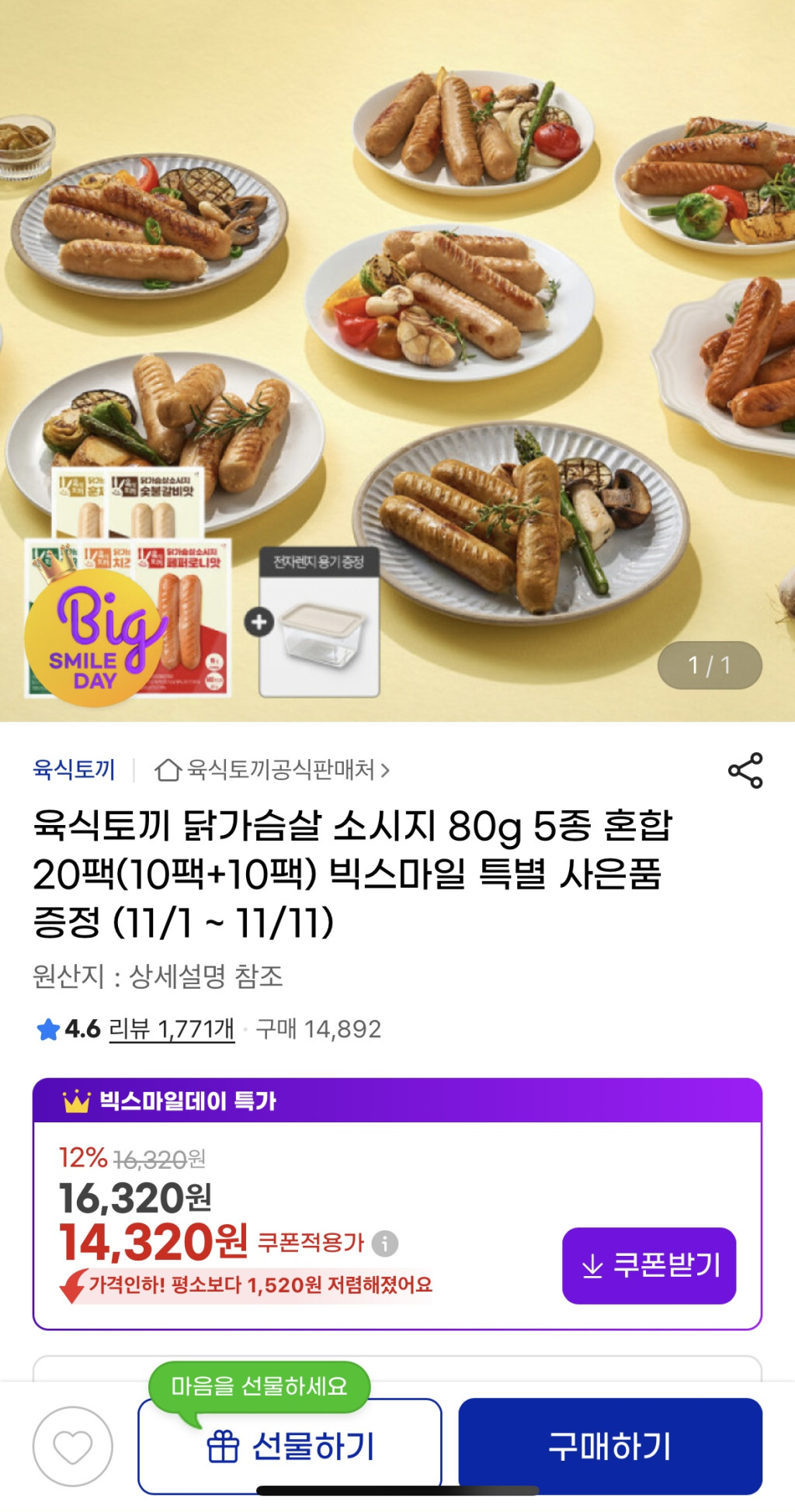The image size is (795, 1512).
Task: Open the 리뷰 1,771개 reviews
Action: 172,1029
